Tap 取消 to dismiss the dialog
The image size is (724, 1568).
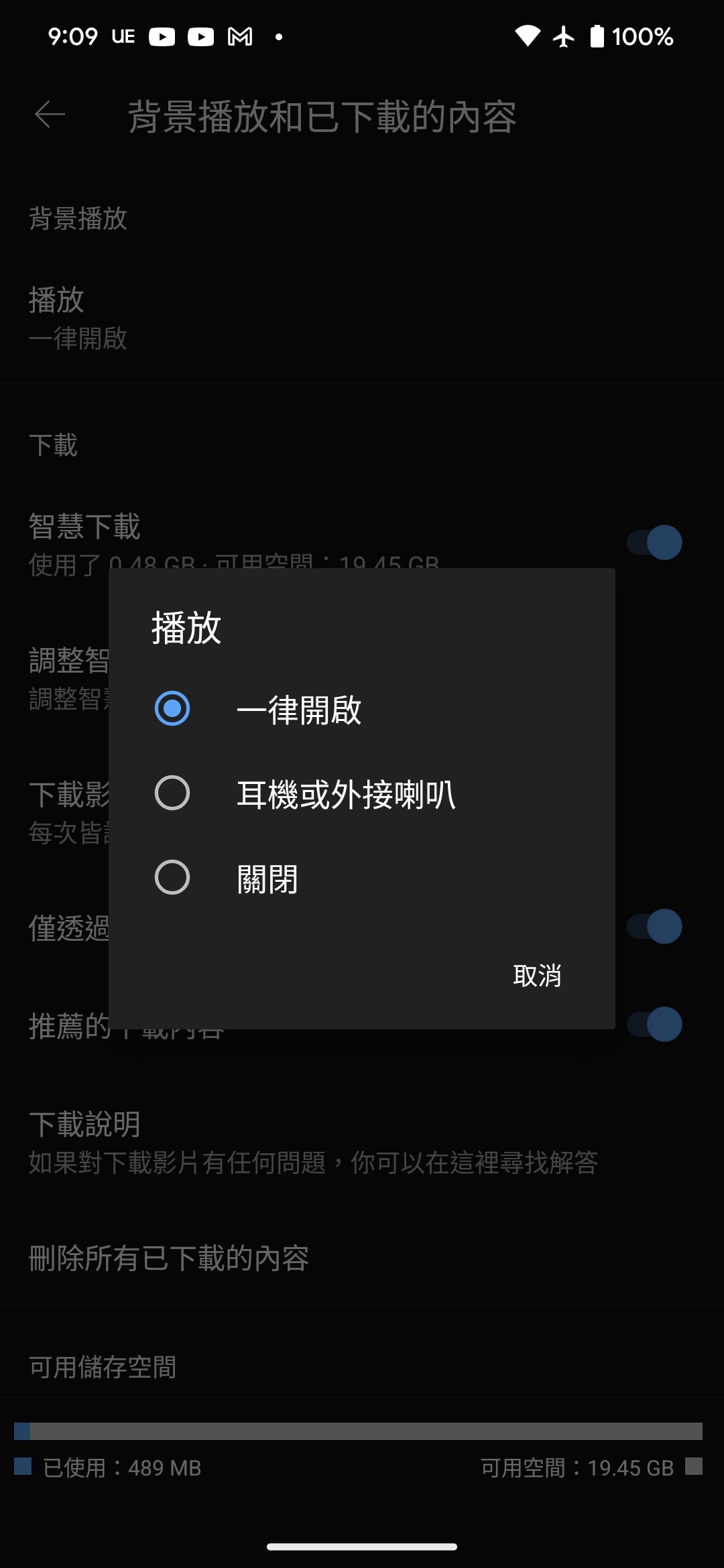pos(536,976)
